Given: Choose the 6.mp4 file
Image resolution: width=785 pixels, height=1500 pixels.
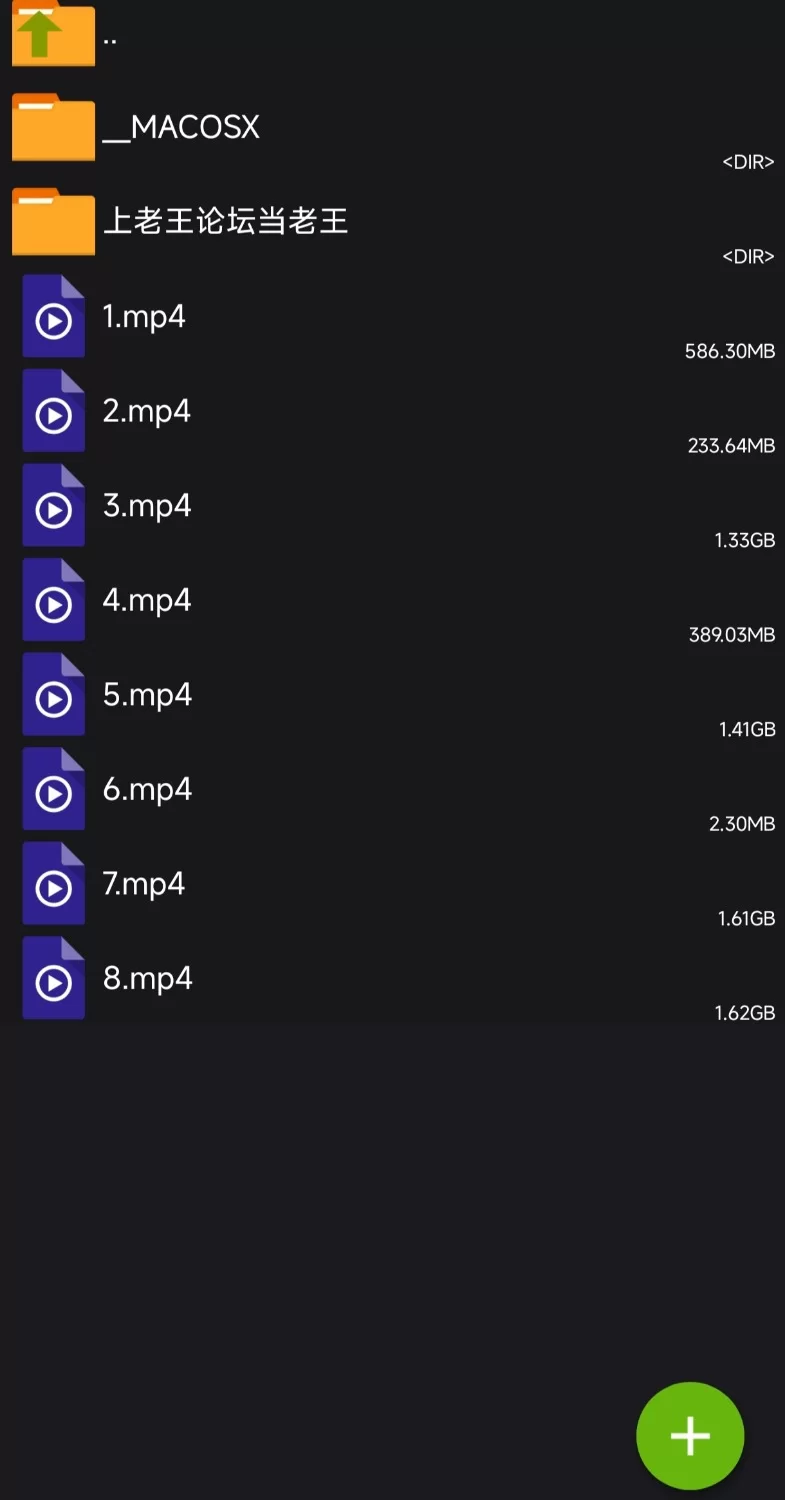Looking at the screenshot, I should tap(392, 789).
